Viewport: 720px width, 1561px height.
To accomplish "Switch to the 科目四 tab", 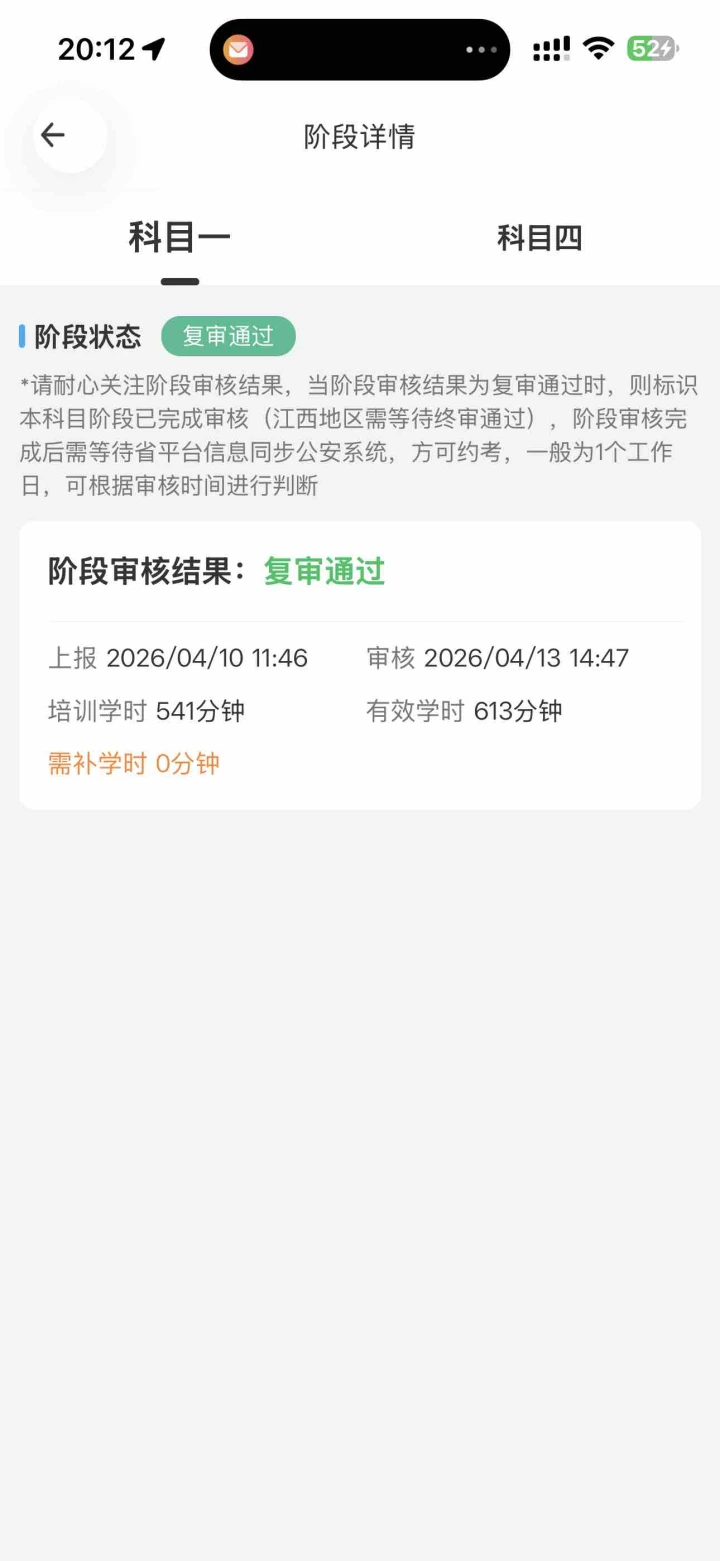I will 539,238.
